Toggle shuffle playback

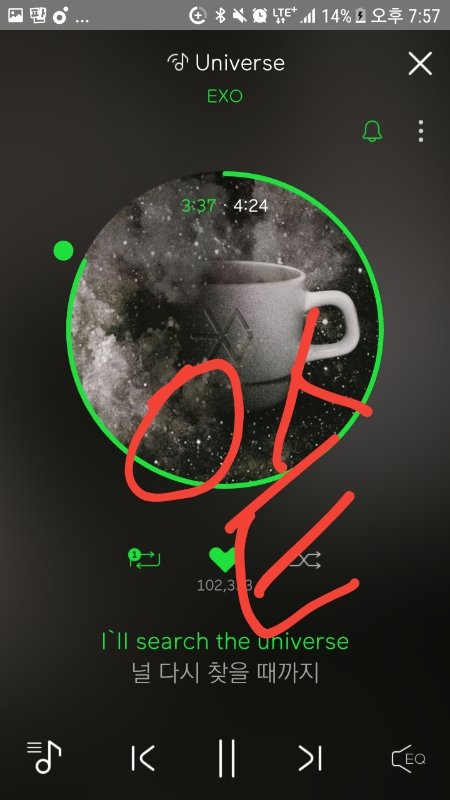click(306, 561)
